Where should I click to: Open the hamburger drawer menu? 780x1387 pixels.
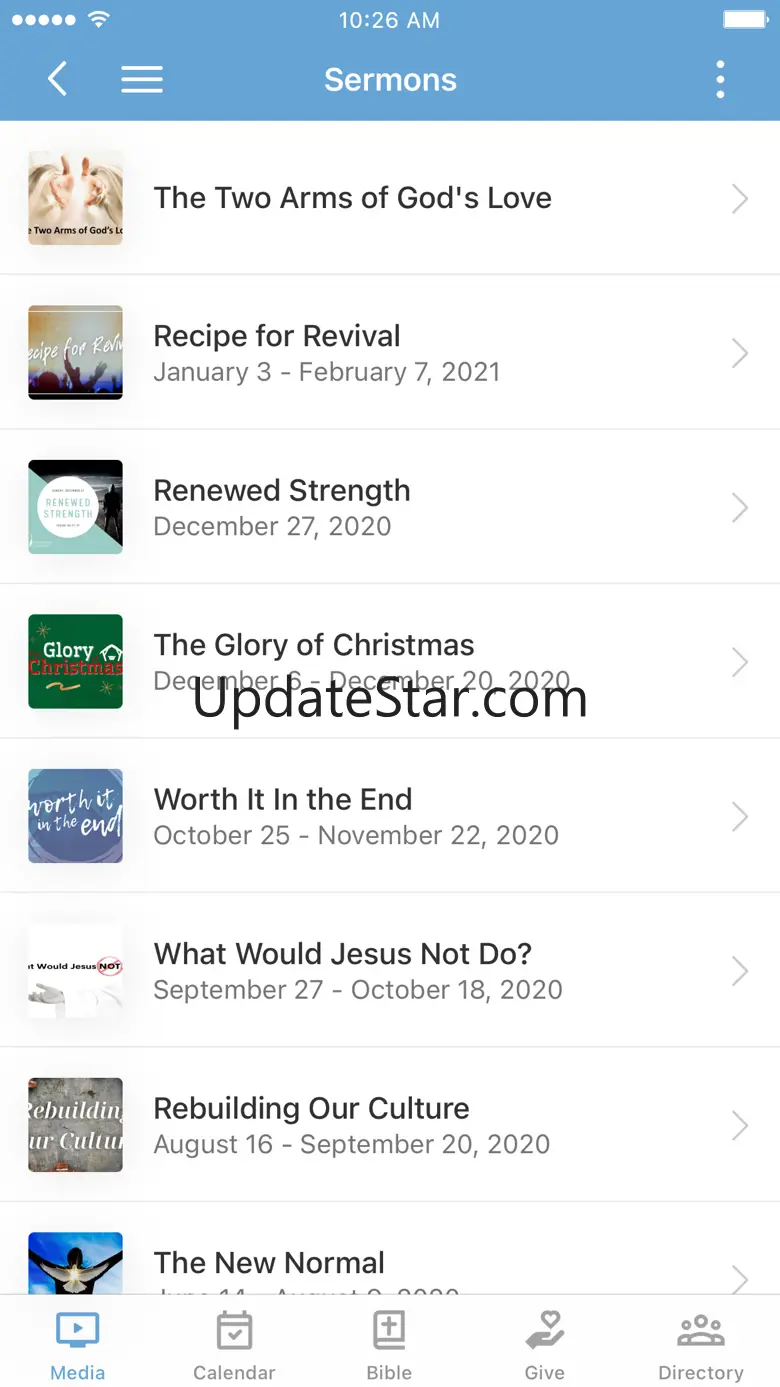click(x=142, y=79)
